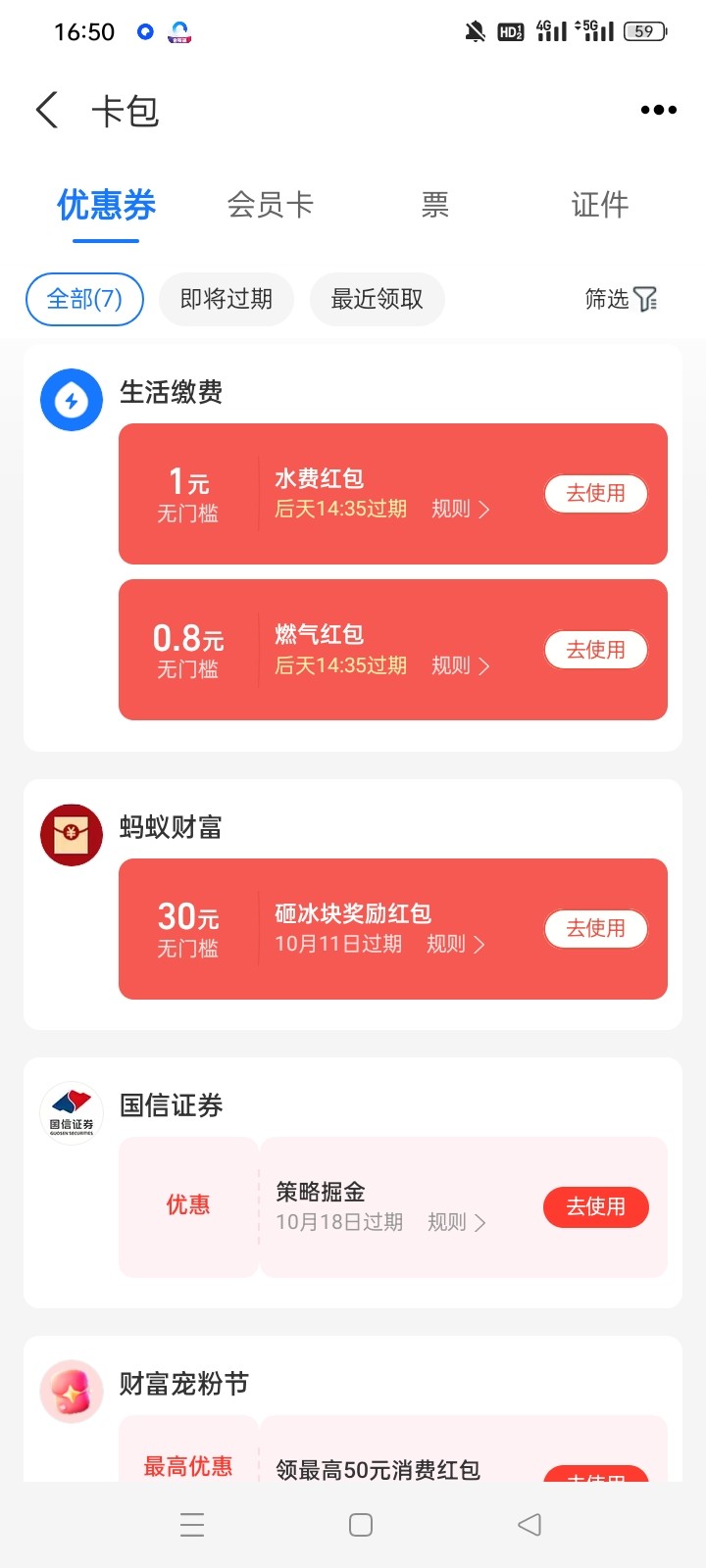Open the 筛选 filter options
706x1568 pixels.
(x=621, y=299)
